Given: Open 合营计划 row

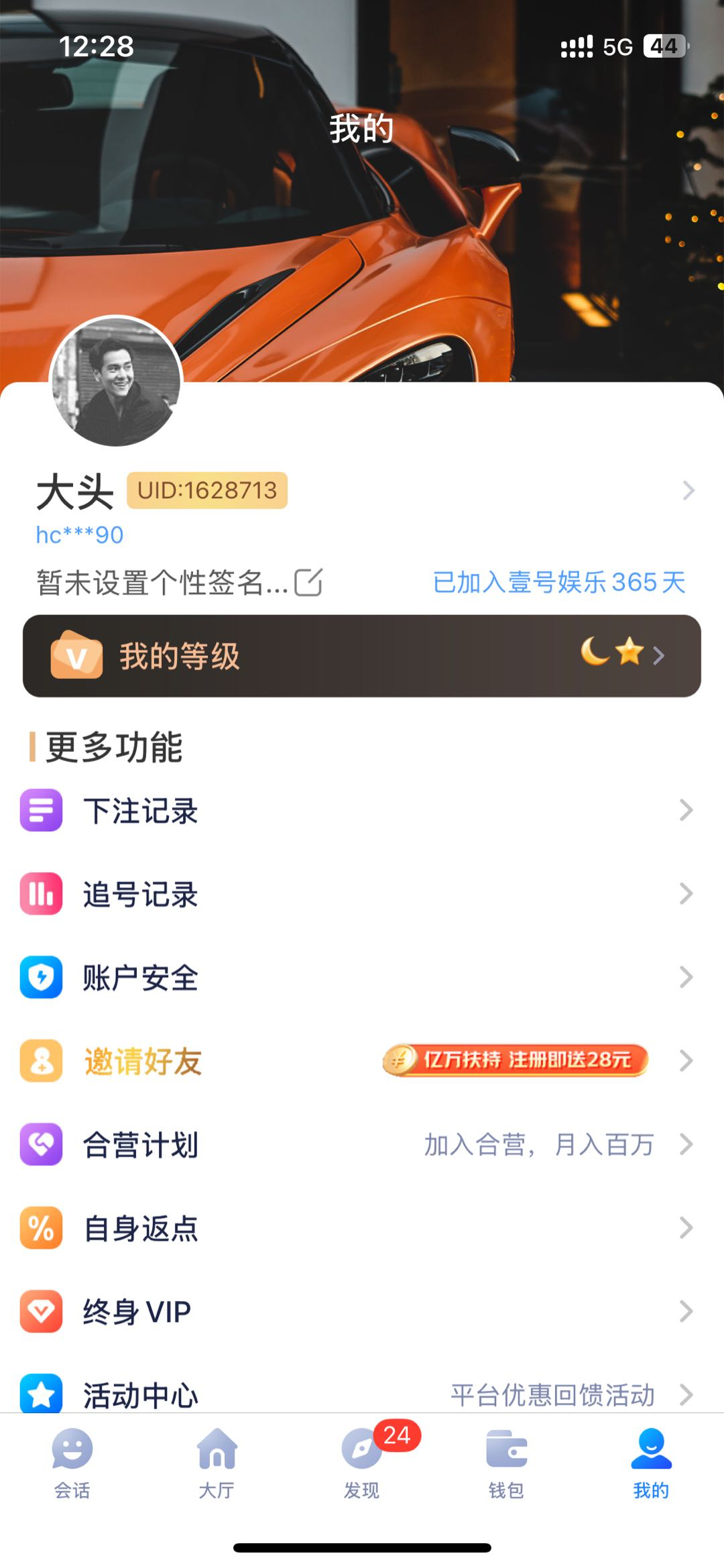Looking at the screenshot, I should coord(362,1144).
